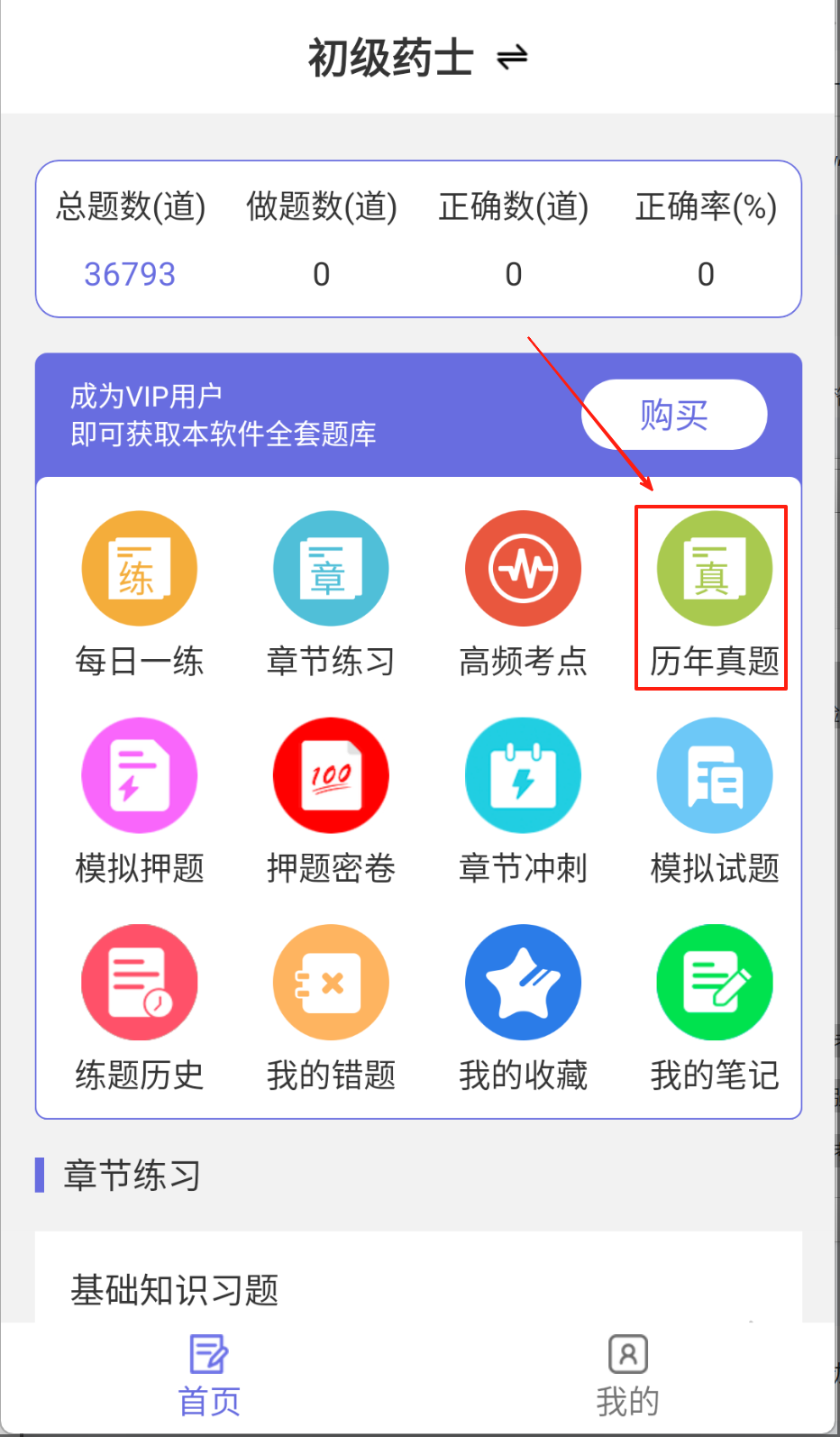Open 模拟试题 mock tests
Viewport: 840px width, 1437px height.
714,775
